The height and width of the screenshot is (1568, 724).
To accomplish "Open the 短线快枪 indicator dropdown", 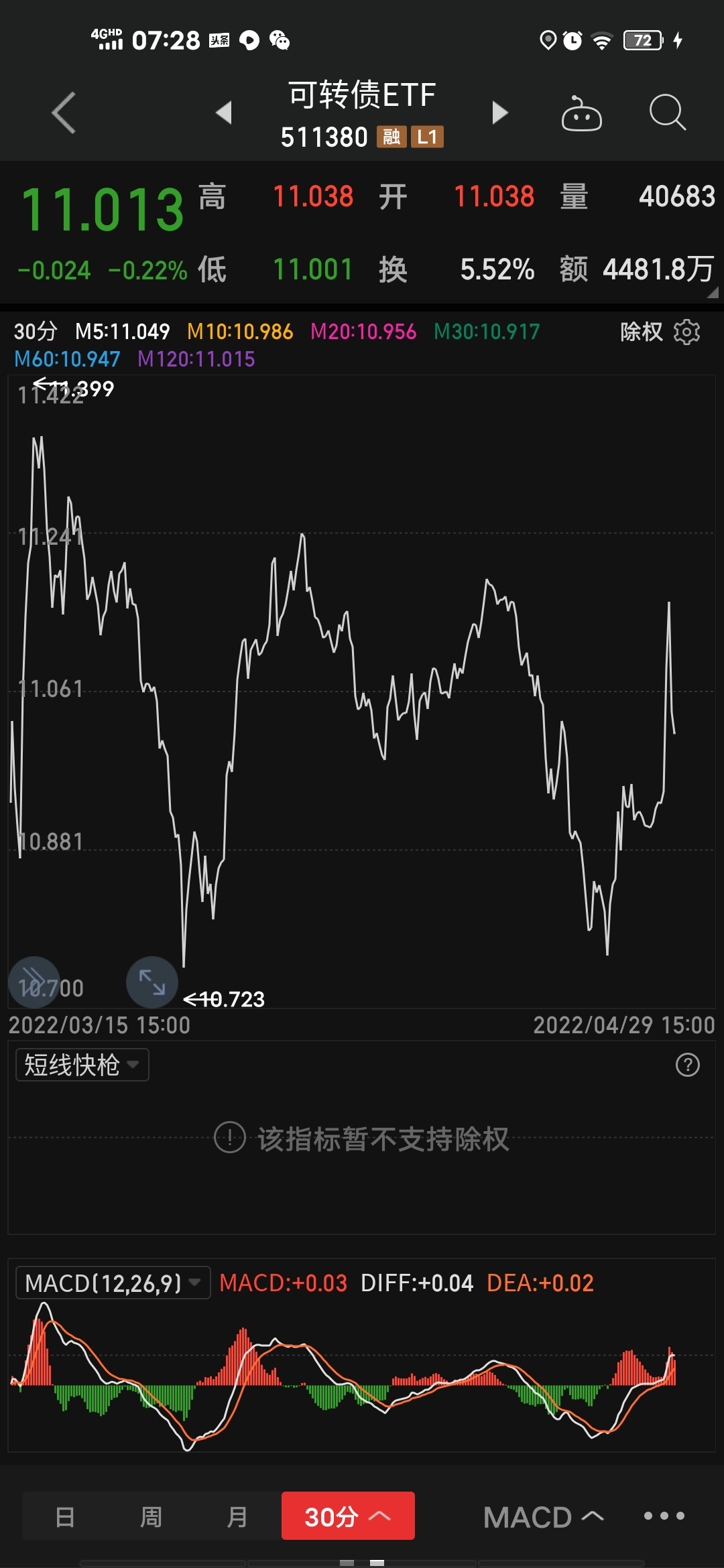I will (82, 1065).
